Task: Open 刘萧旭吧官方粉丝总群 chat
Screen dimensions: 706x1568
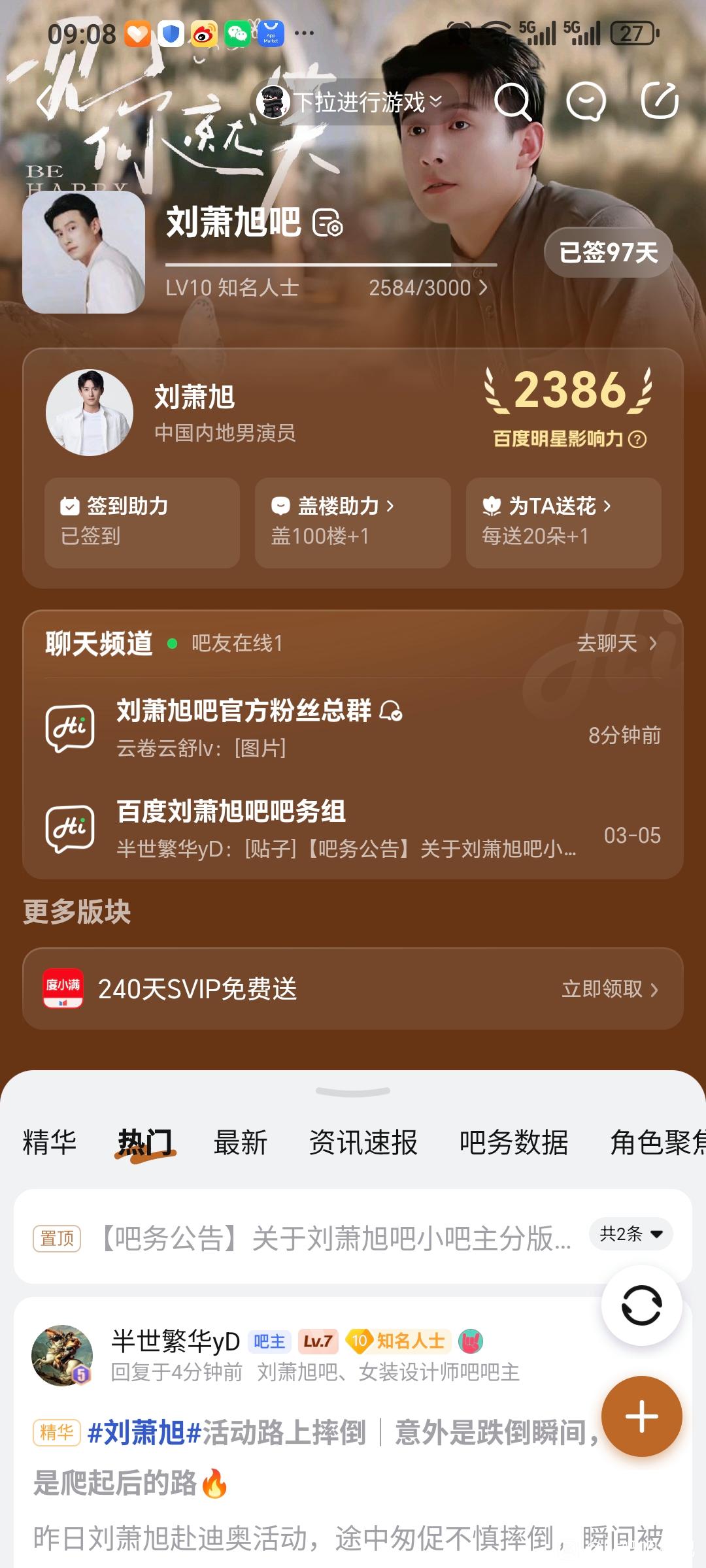Action: [353, 727]
